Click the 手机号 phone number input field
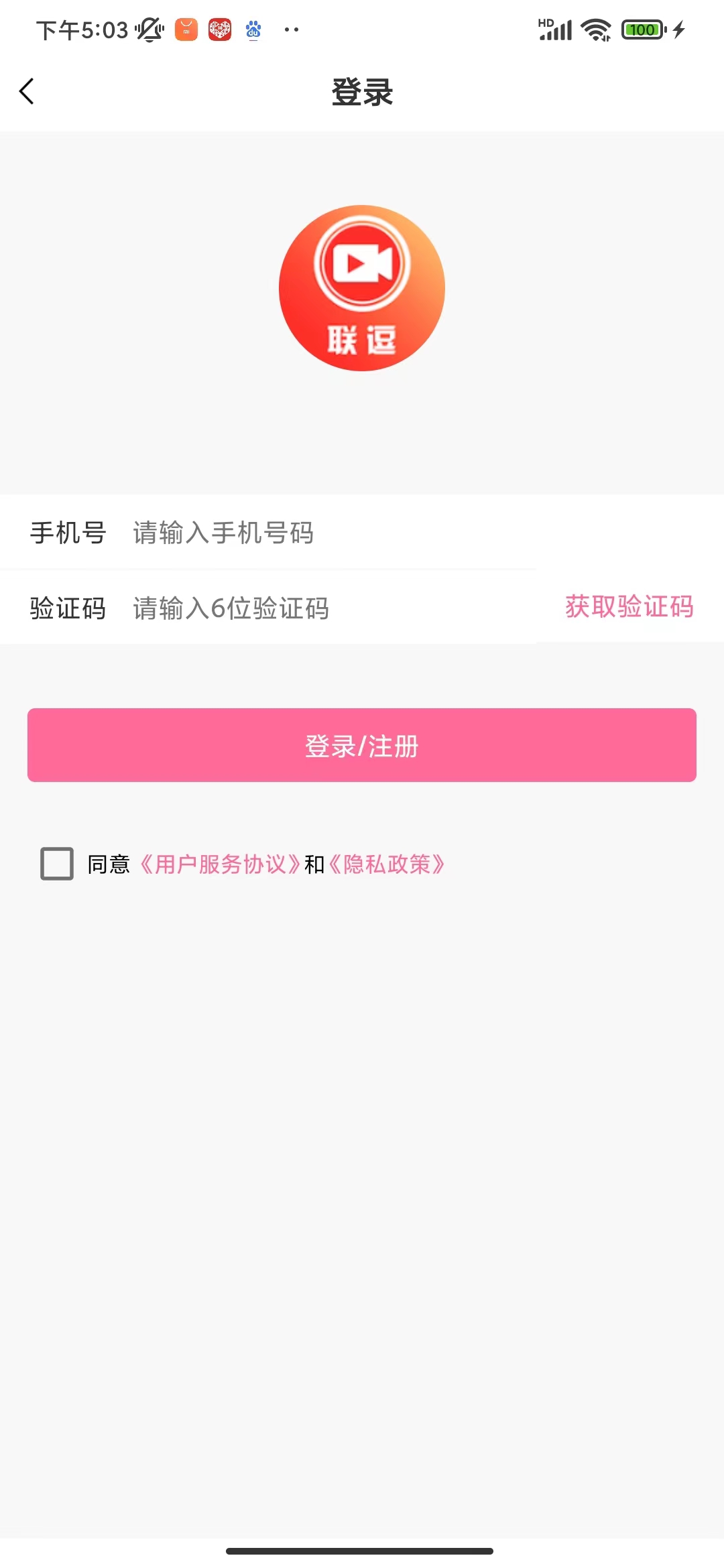 click(302, 533)
